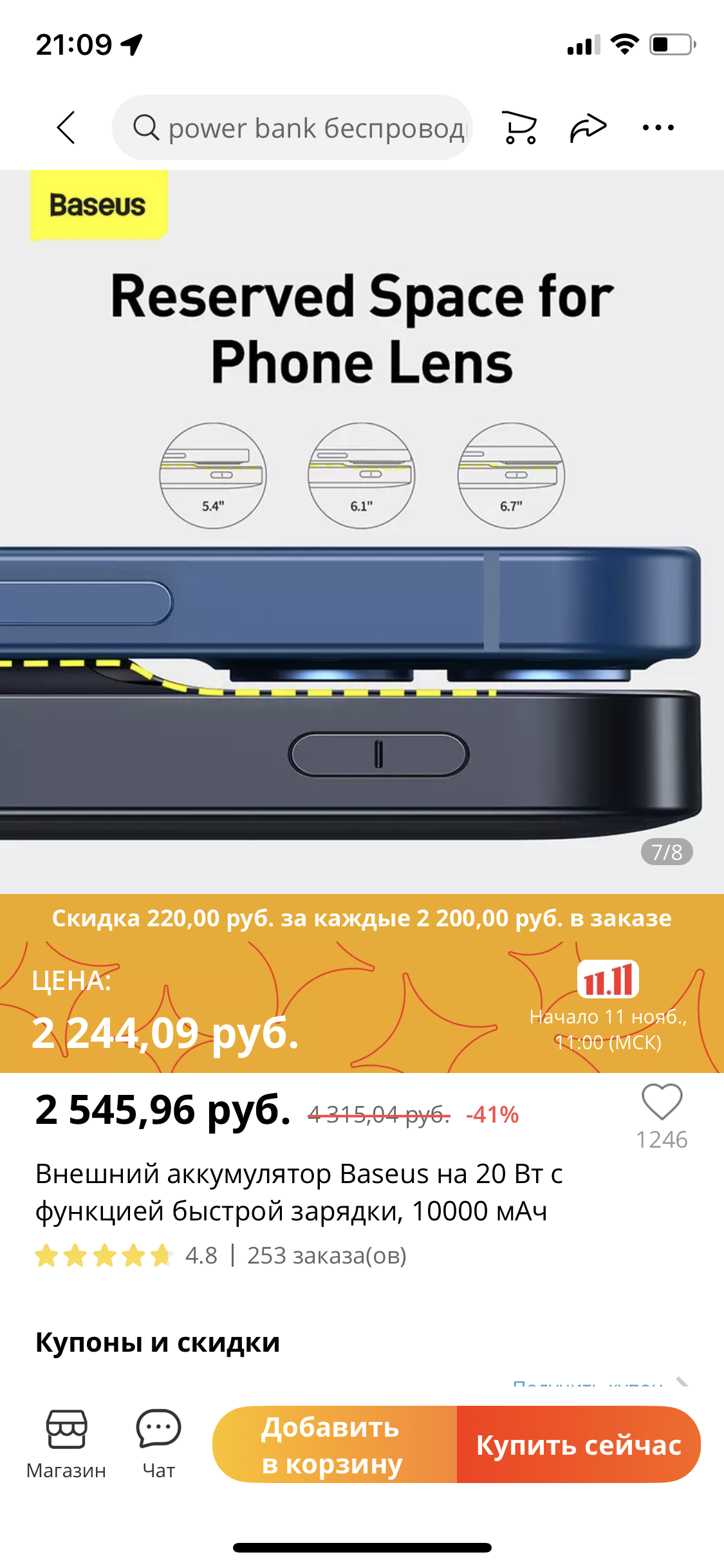Add product to wishlist with heart

pos(662,1102)
